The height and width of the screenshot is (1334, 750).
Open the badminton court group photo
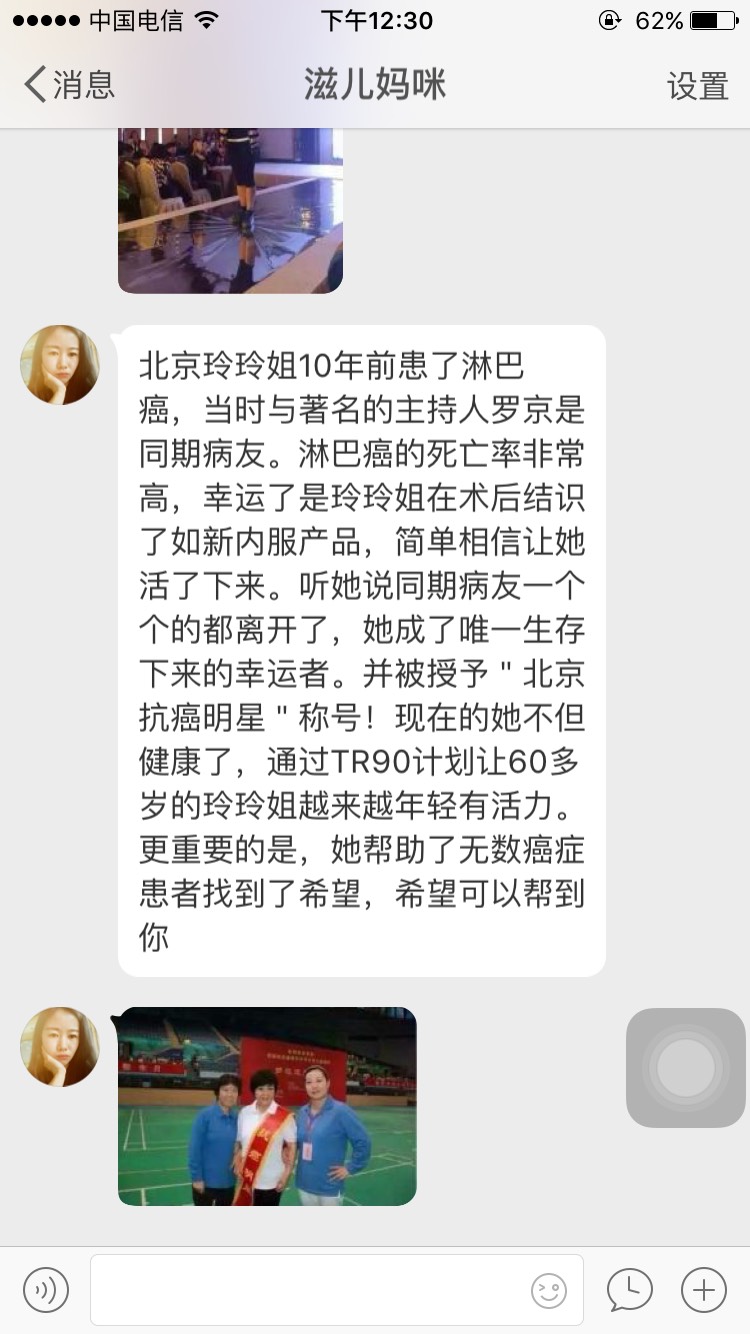267,1106
